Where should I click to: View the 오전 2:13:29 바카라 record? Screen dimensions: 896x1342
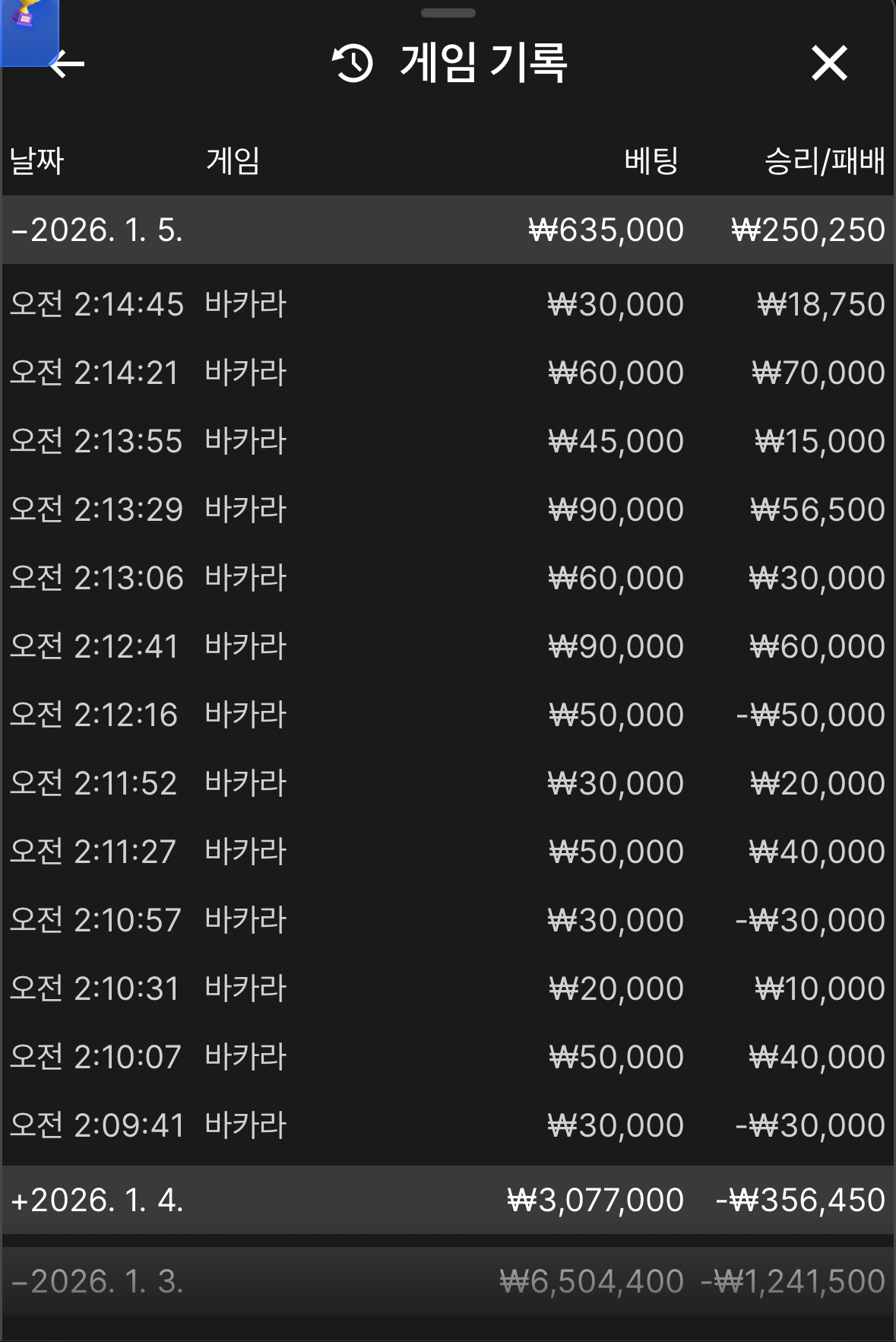[x=448, y=509]
